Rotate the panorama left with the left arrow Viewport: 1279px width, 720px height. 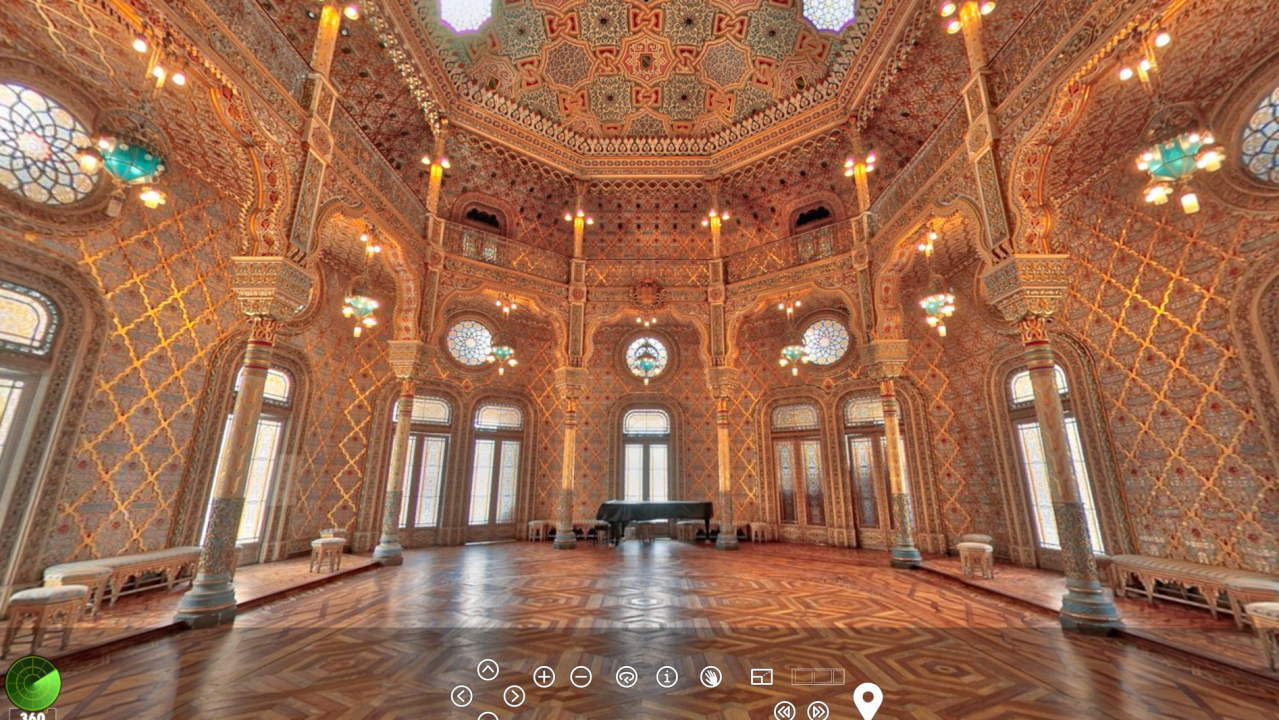coord(461,696)
